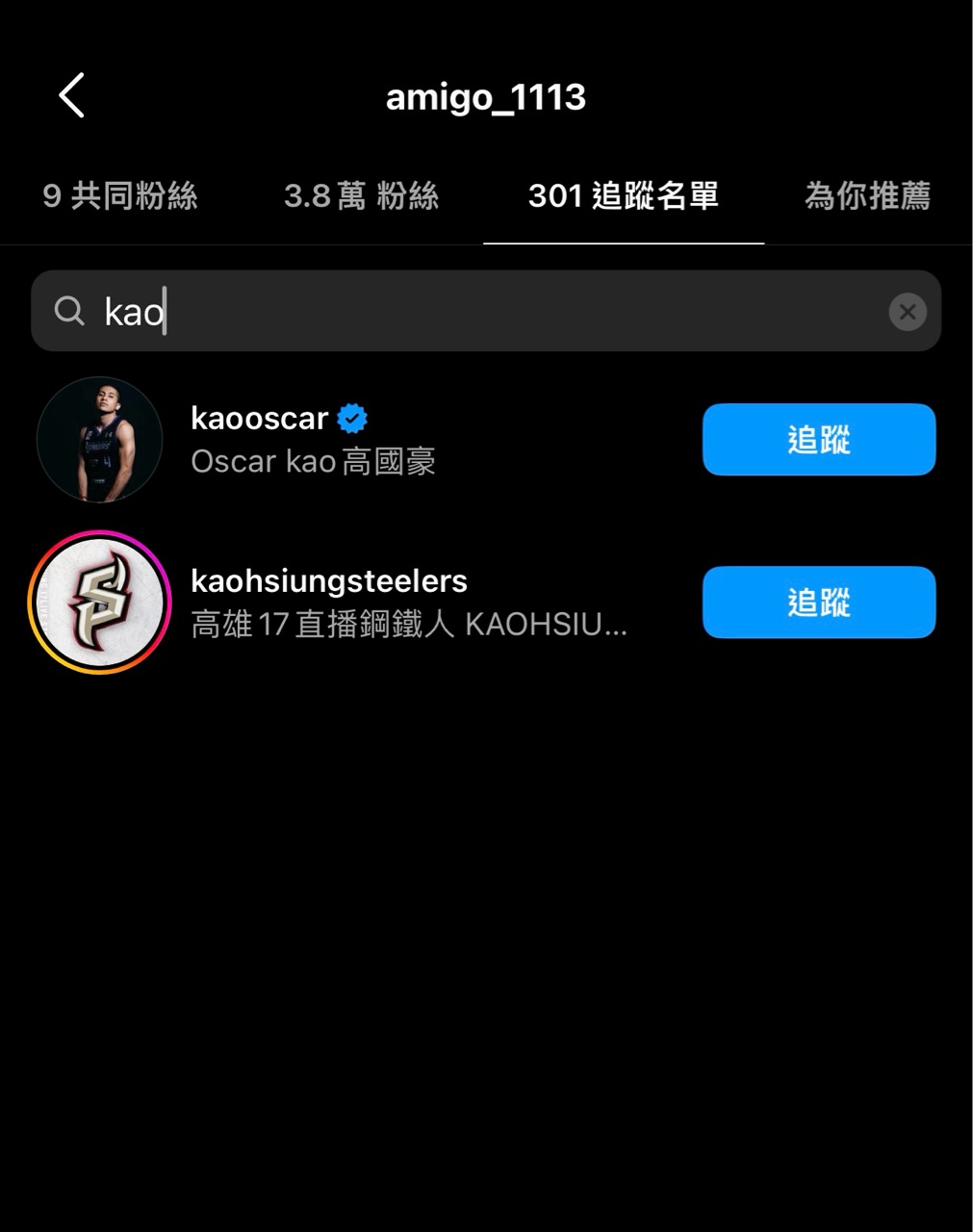The height and width of the screenshot is (1232, 973).
Task: Follow kaooscar with the 追蹤 button
Action: (818, 440)
